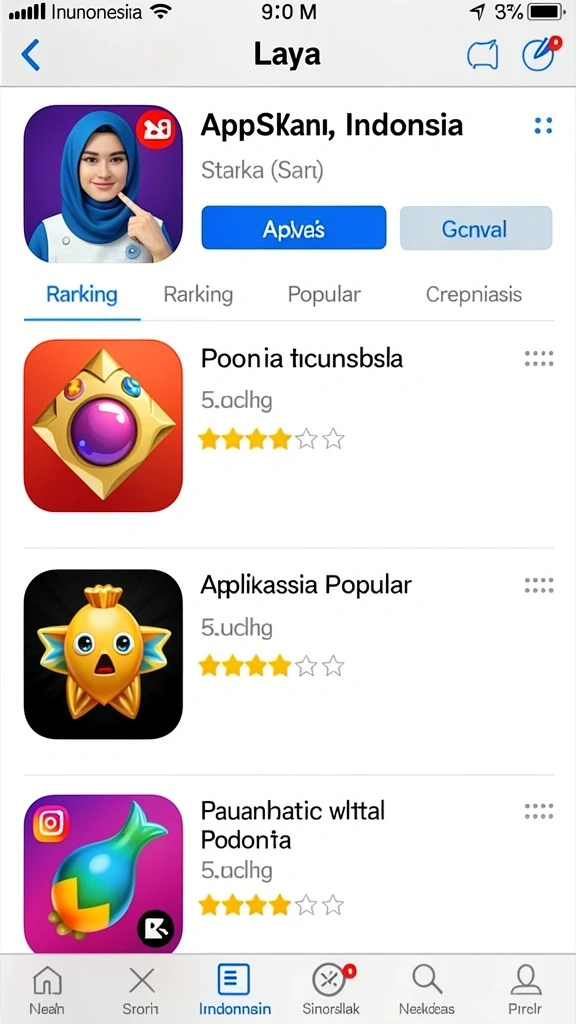
Task: Switch to the Crepniasis tab
Action: (473, 295)
